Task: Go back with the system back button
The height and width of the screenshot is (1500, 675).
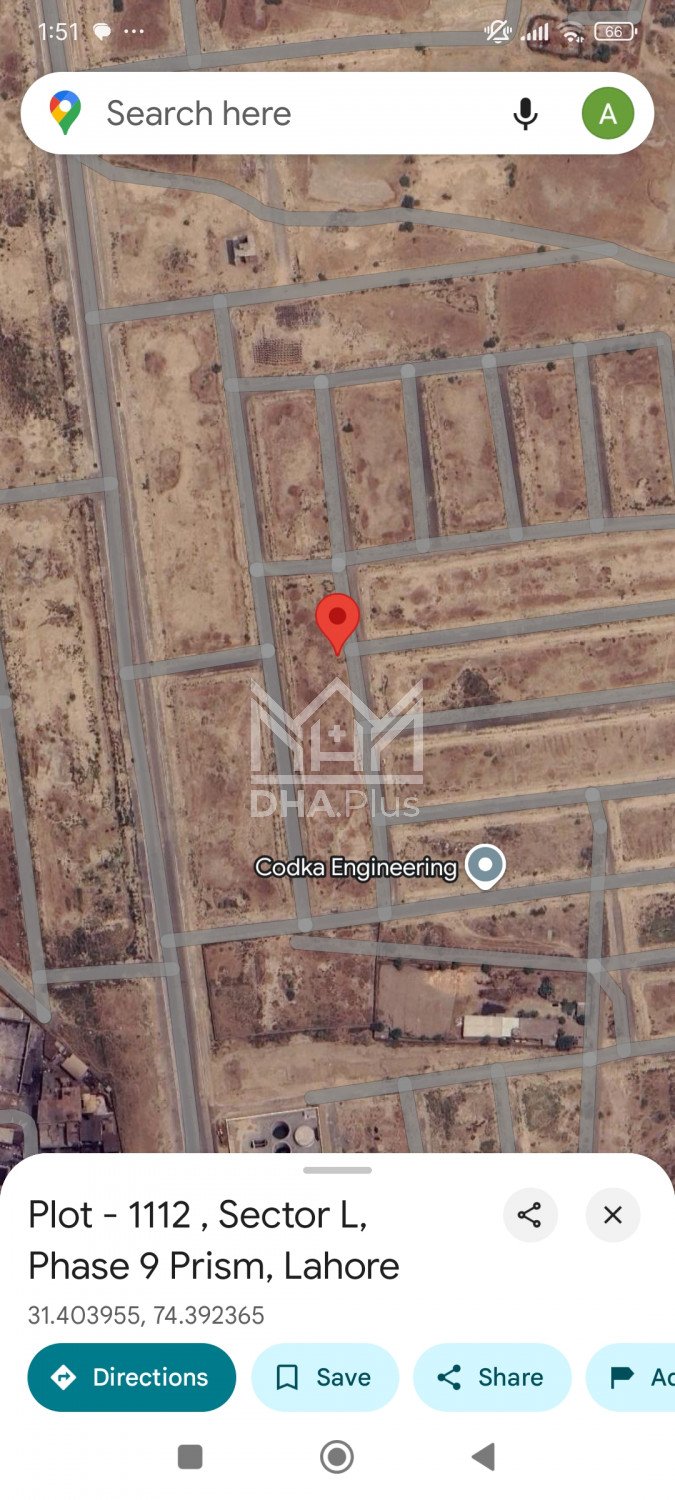Action: [x=483, y=1457]
